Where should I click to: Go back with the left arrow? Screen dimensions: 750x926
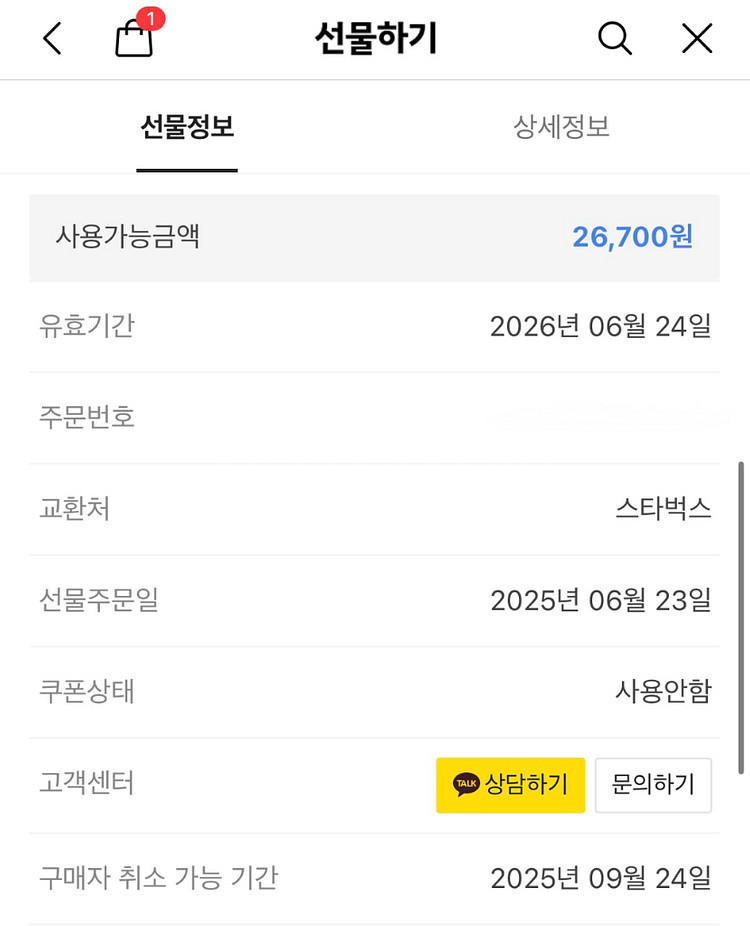[x=51, y=39]
